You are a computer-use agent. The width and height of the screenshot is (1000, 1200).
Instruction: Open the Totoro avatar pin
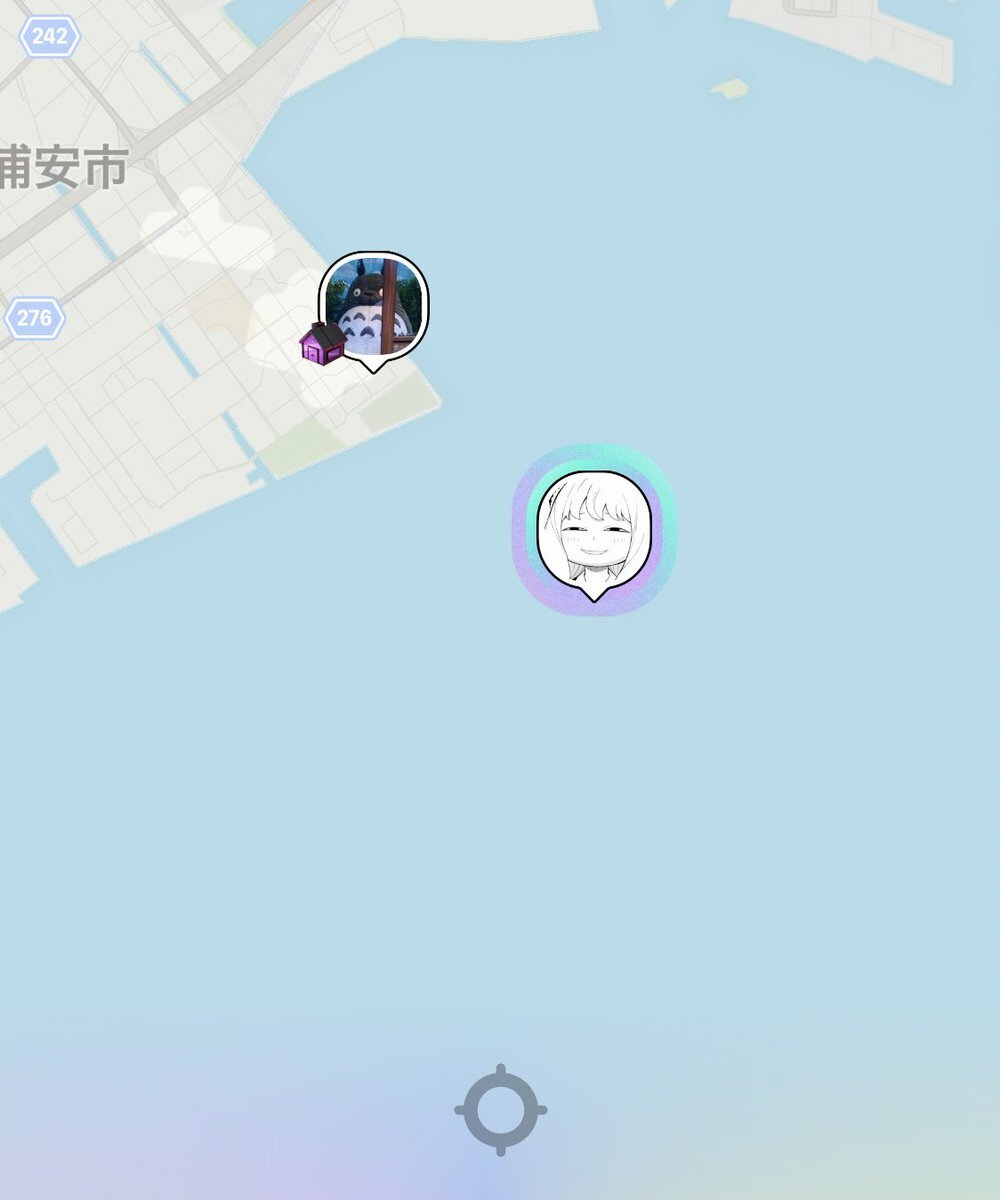[374, 306]
